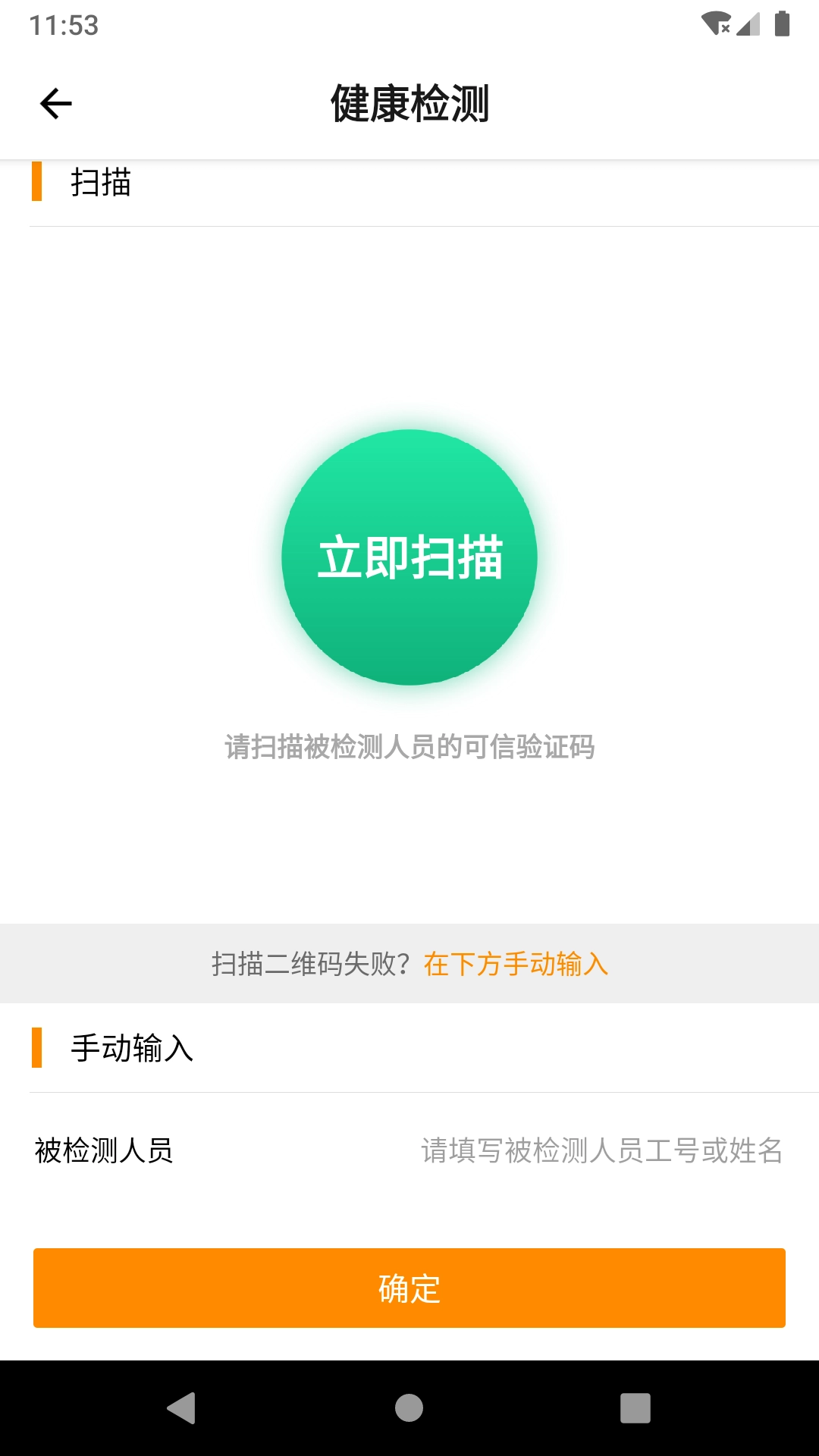
Task: Tap the orange bar beside 手动输入
Action: pos(36,1048)
